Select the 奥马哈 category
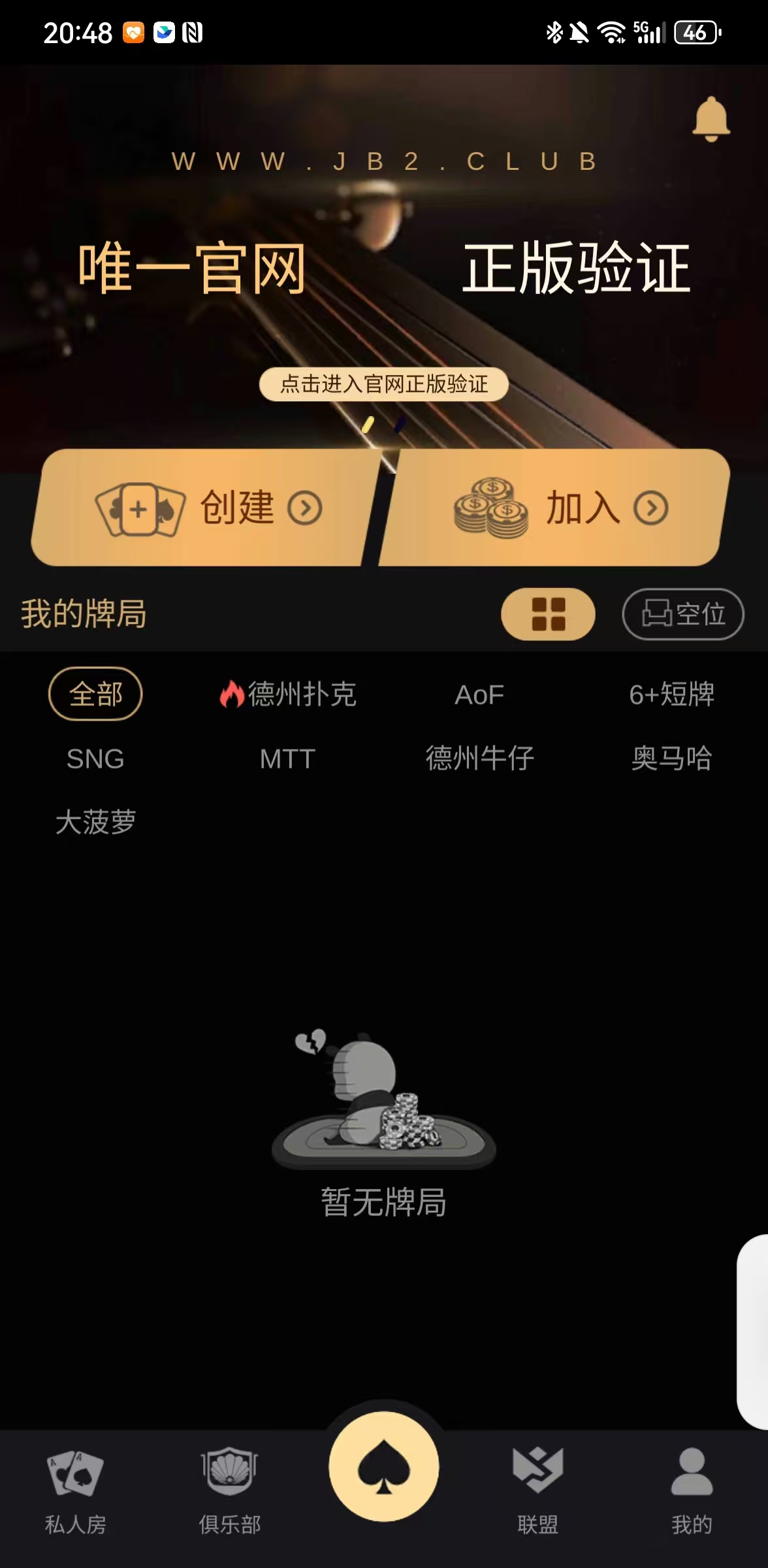This screenshot has height=1568, width=768. click(x=671, y=759)
